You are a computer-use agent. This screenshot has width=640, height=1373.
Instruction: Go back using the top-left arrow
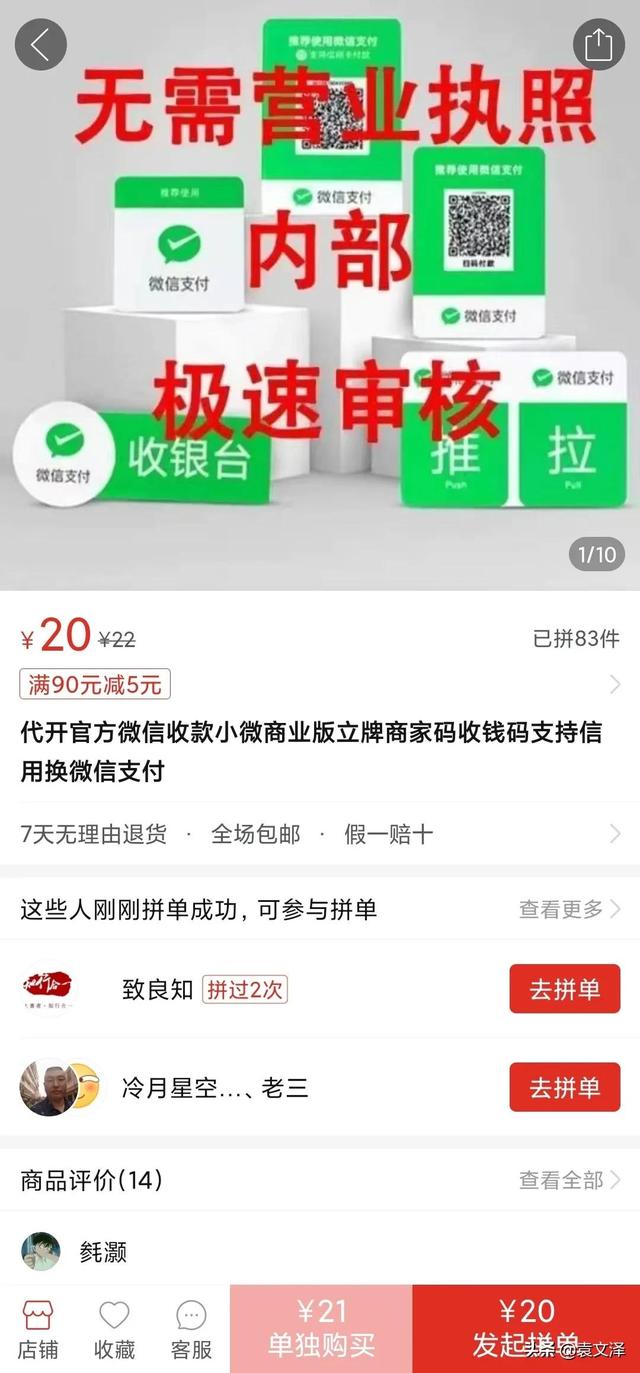(x=41, y=44)
